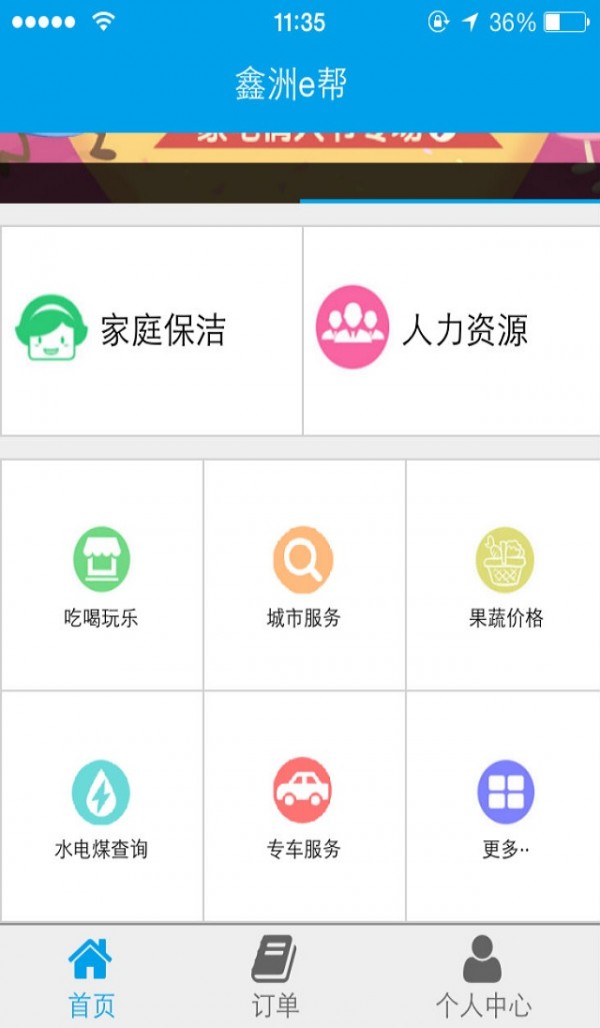Tap the promotional banner at the top
Image resolution: width=600 pixels, height=1028 pixels.
click(300, 167)
